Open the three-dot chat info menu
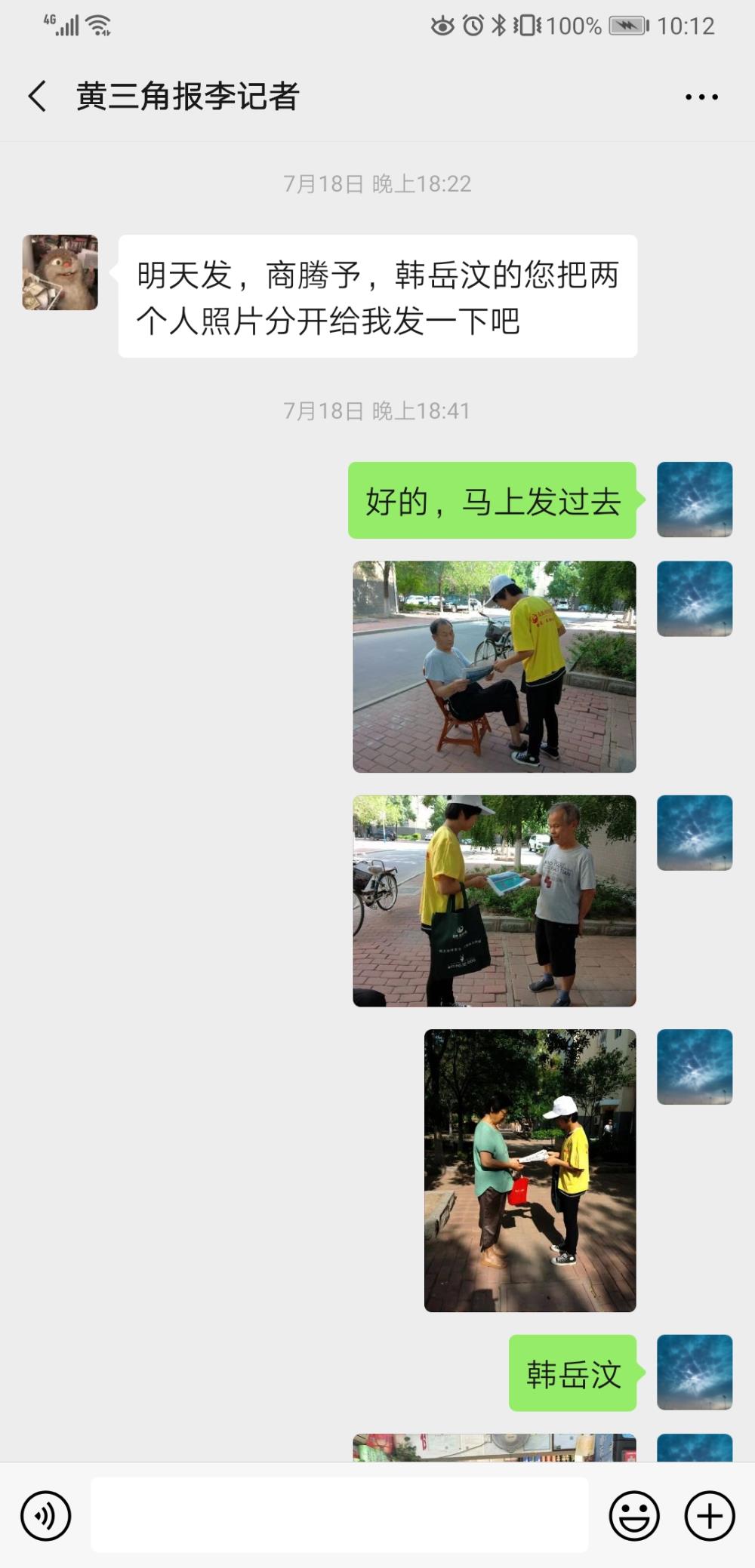Image resolution: width=755 pixels, height=1568 pixels. pos(701,97)
